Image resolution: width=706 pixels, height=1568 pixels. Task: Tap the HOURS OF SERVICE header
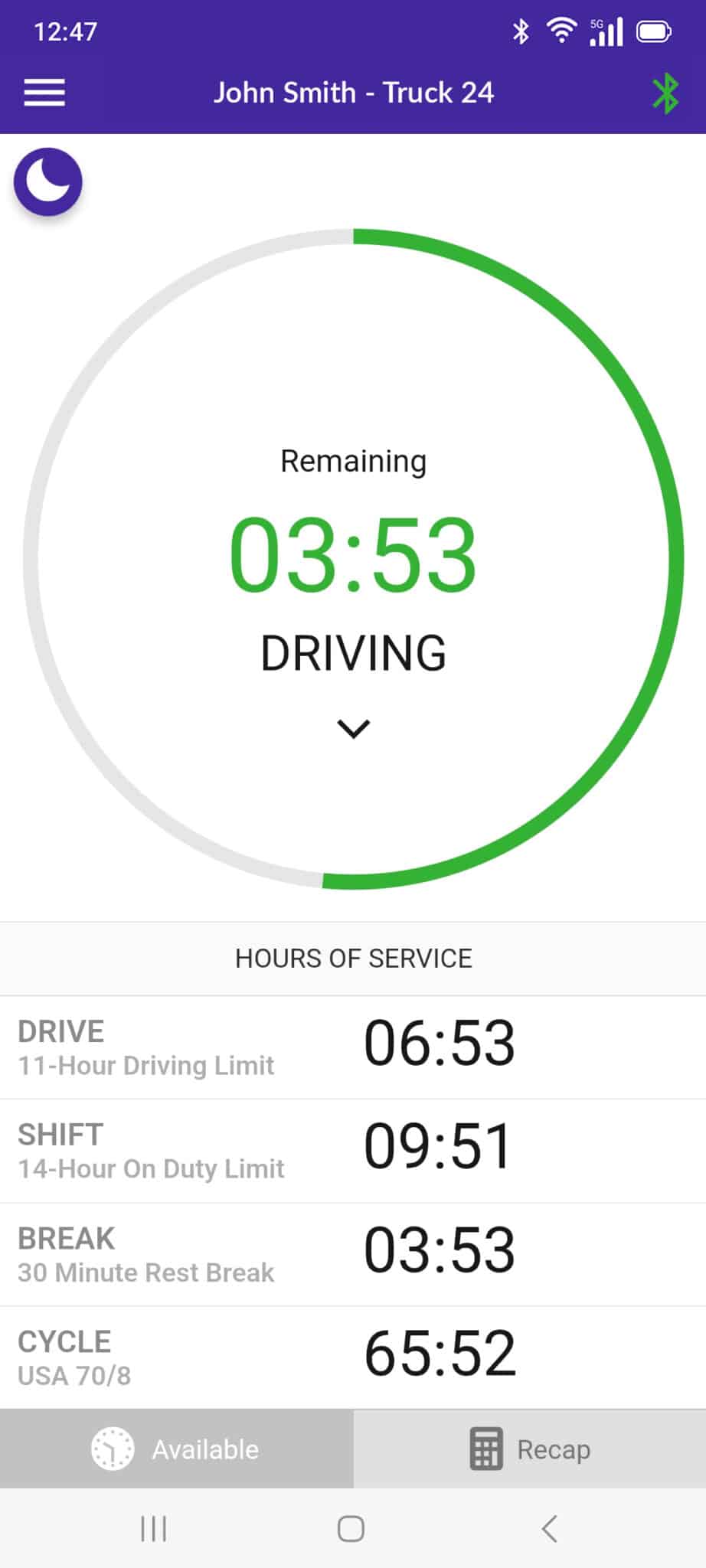tap(353, 958)
